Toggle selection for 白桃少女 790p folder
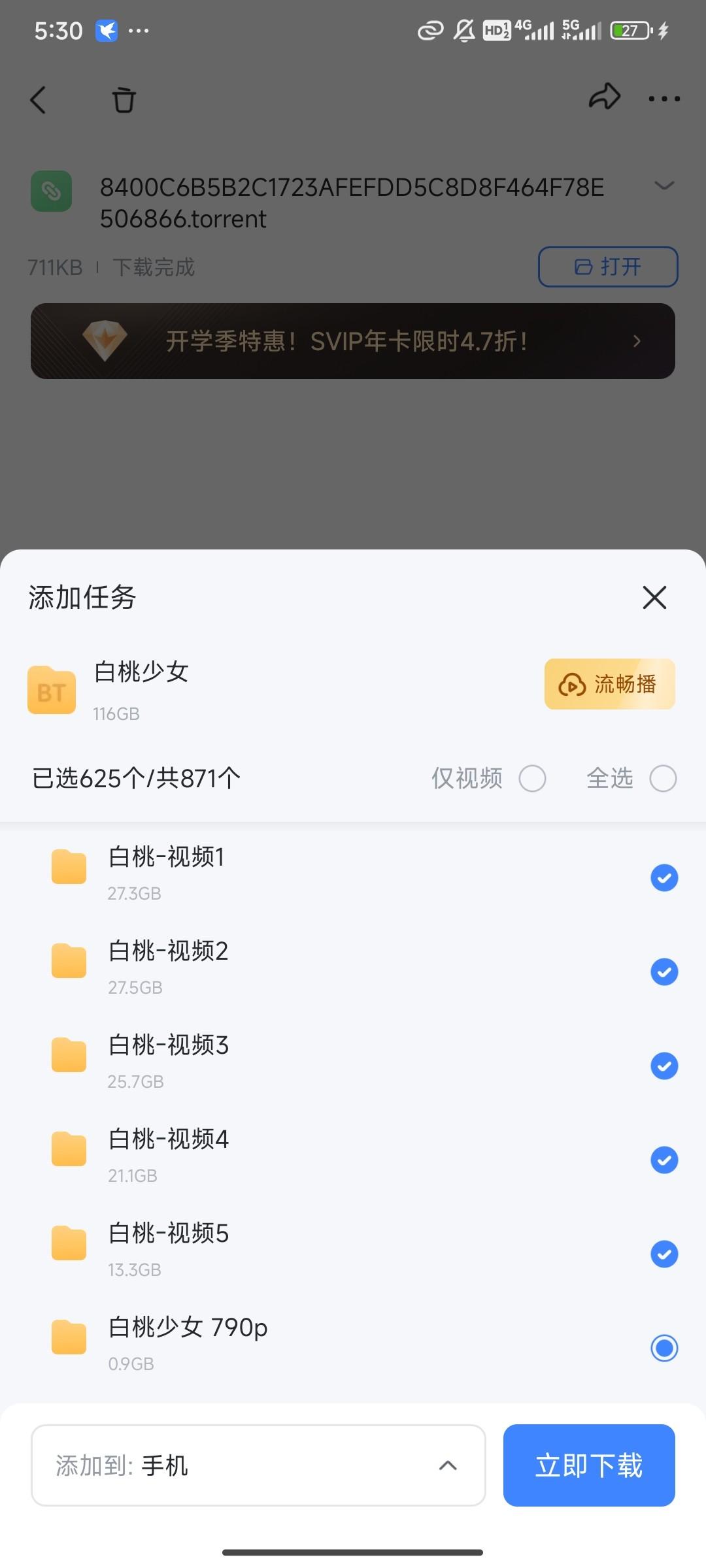 tap(664, 1348)
